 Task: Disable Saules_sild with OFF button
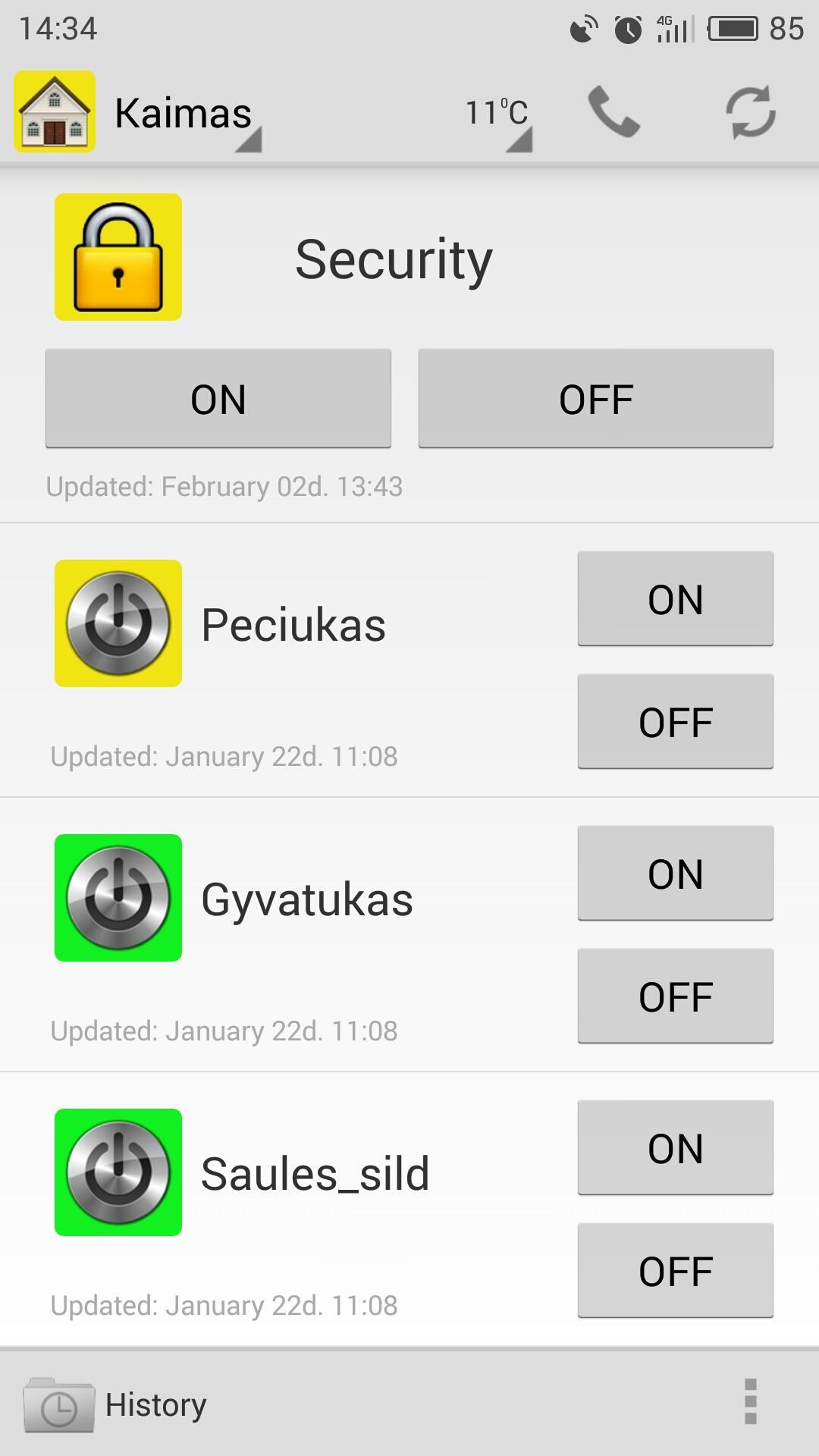[675, 1271]
